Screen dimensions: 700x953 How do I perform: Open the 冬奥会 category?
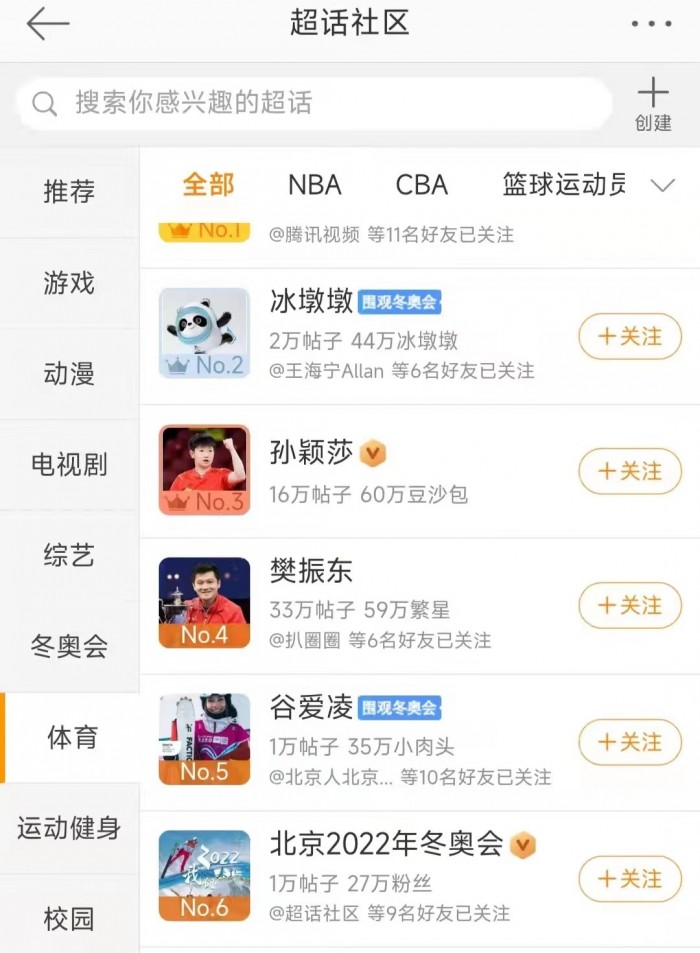(69, 646)
